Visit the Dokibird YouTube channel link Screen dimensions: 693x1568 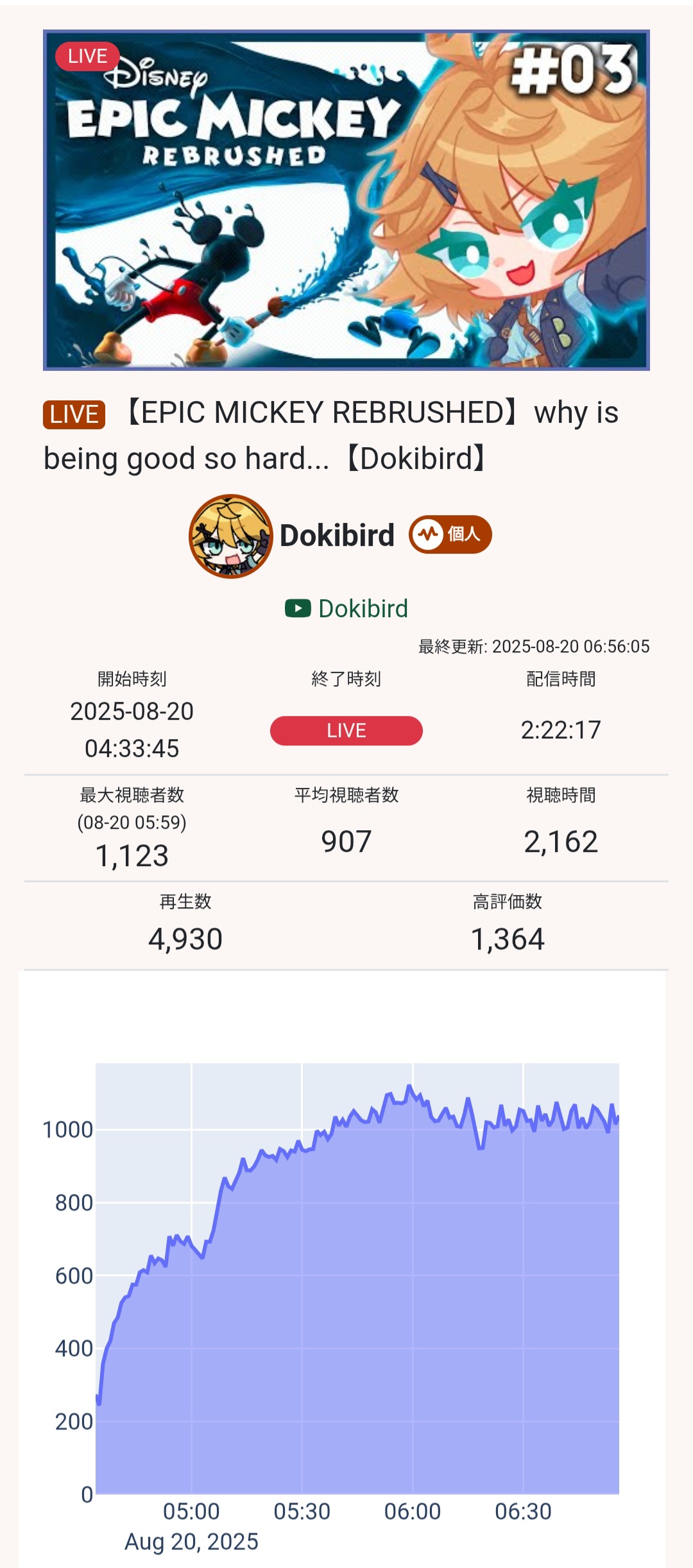coord(363,608)
